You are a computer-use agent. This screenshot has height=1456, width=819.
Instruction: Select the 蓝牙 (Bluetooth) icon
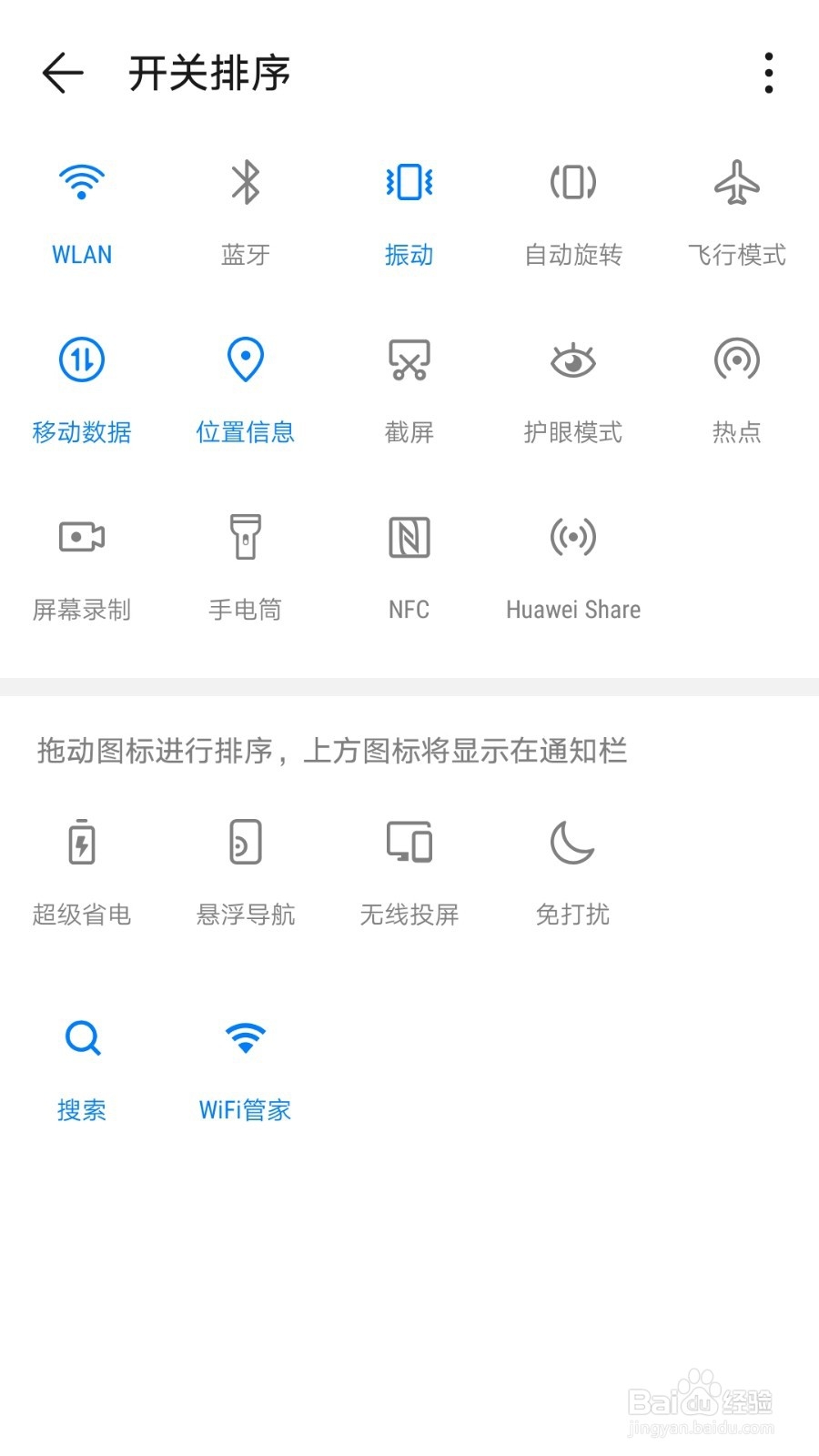coord(245,182)
